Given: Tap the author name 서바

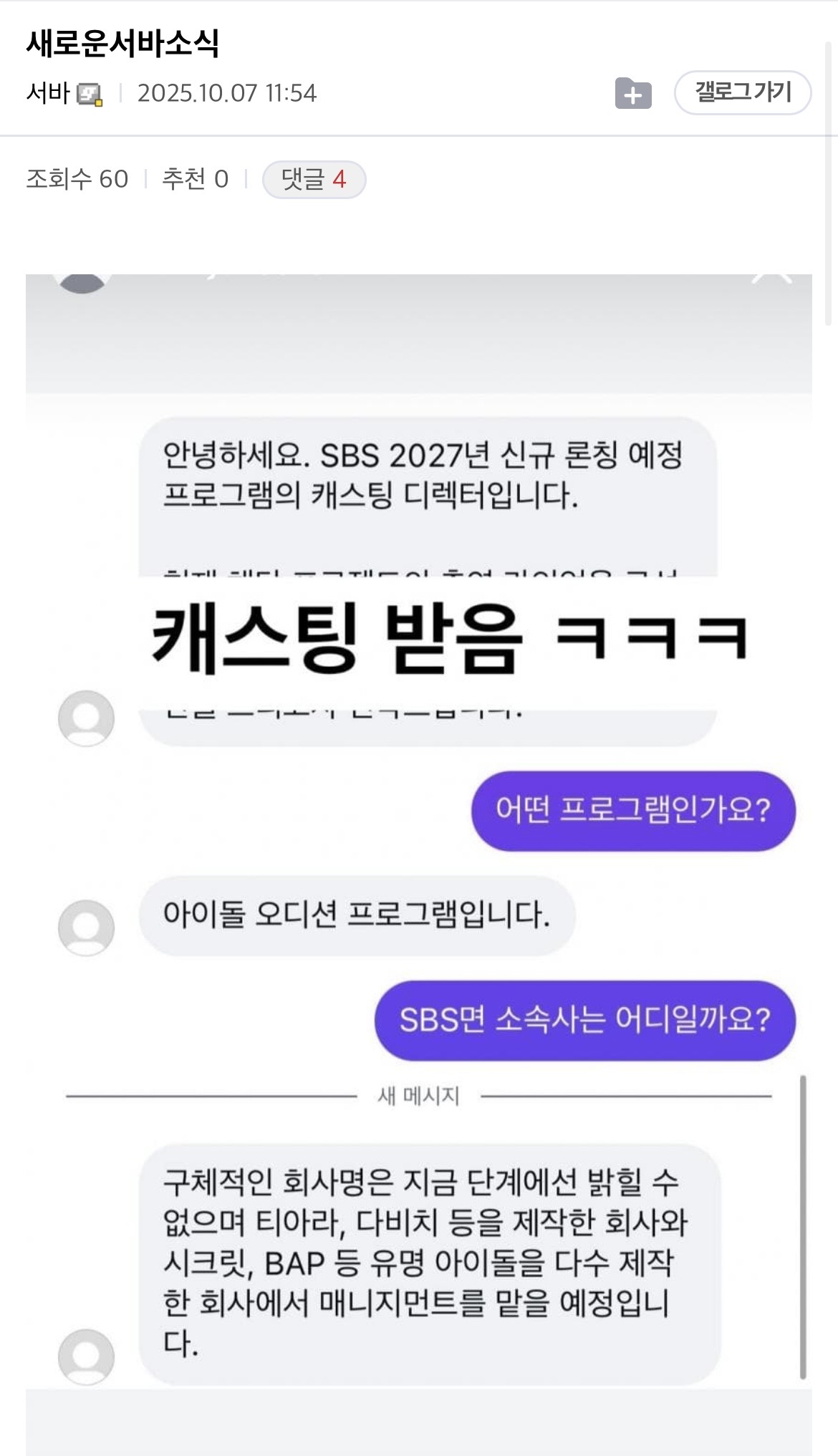Looking at the screenshot, I should pyautogui.click(x=48, y=93).
